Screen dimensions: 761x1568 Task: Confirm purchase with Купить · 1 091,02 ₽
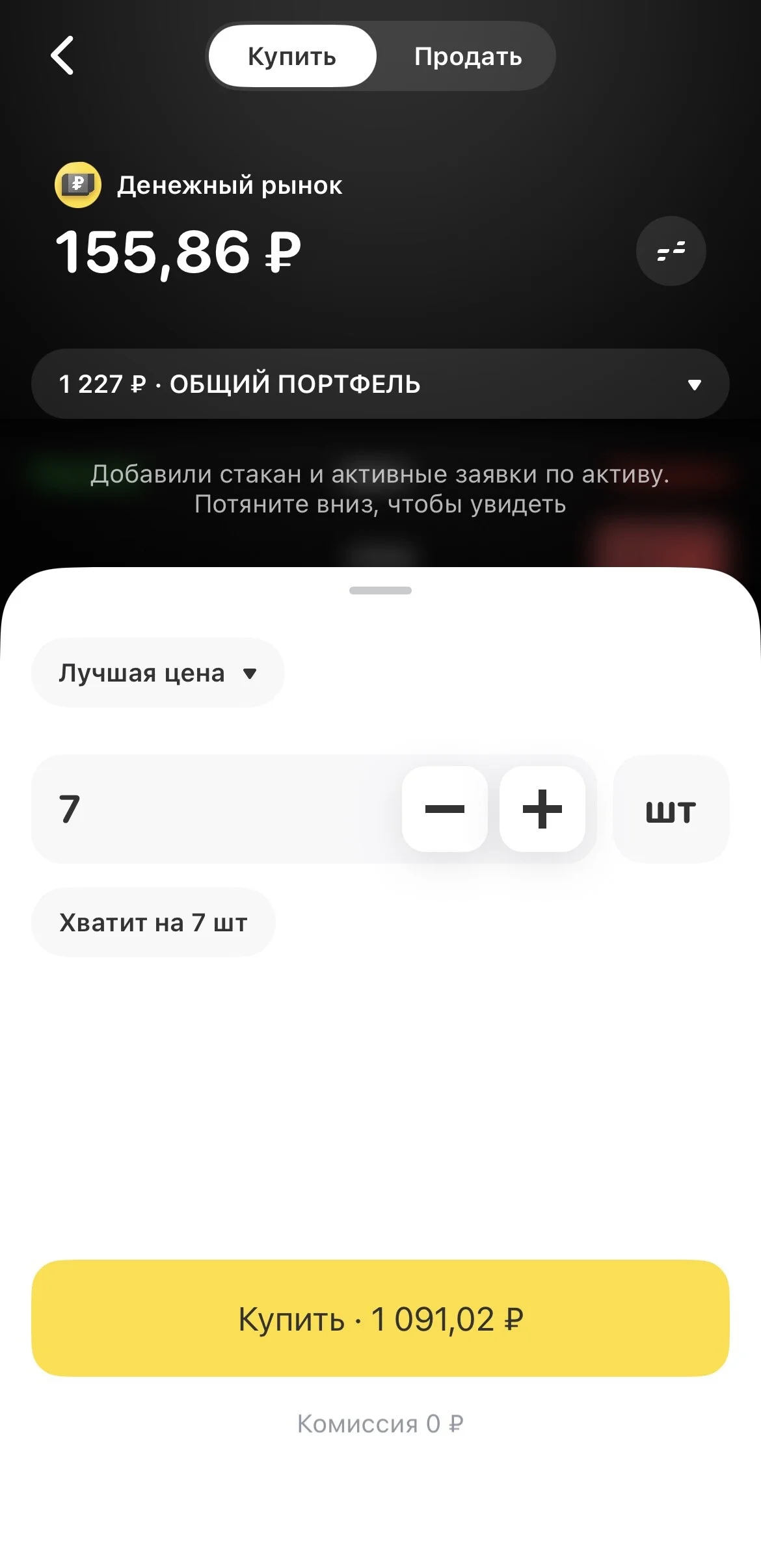tap(380, 1318)
